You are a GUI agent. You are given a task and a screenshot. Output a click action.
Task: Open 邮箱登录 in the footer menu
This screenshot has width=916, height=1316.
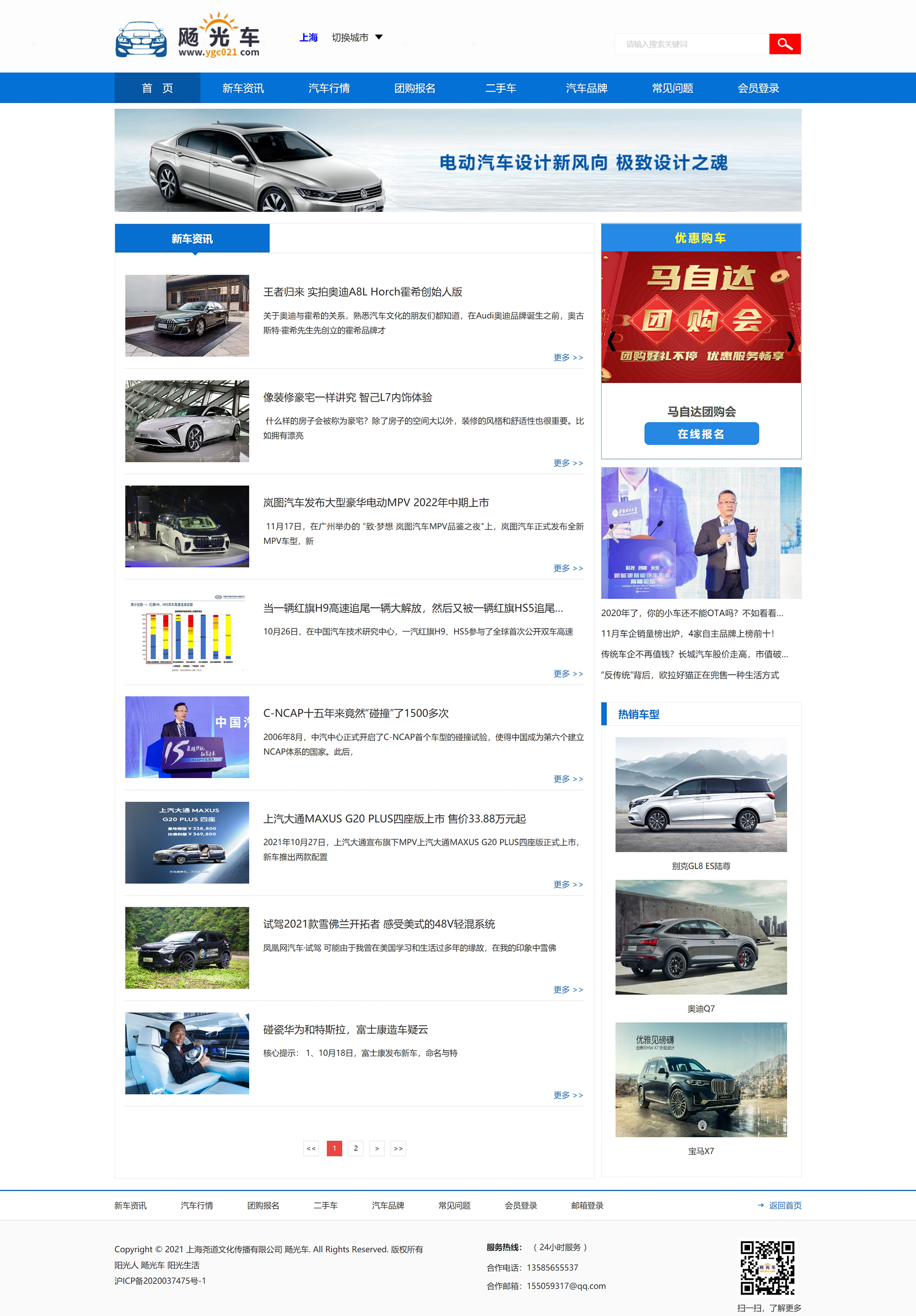[587, 1206]
